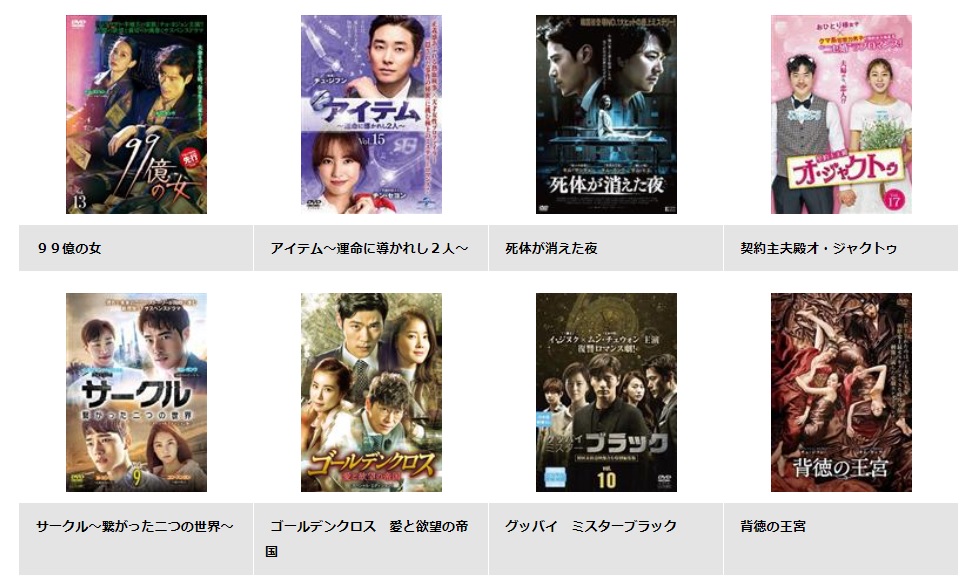View the 背徳の王宮 cover

(841, 392)
